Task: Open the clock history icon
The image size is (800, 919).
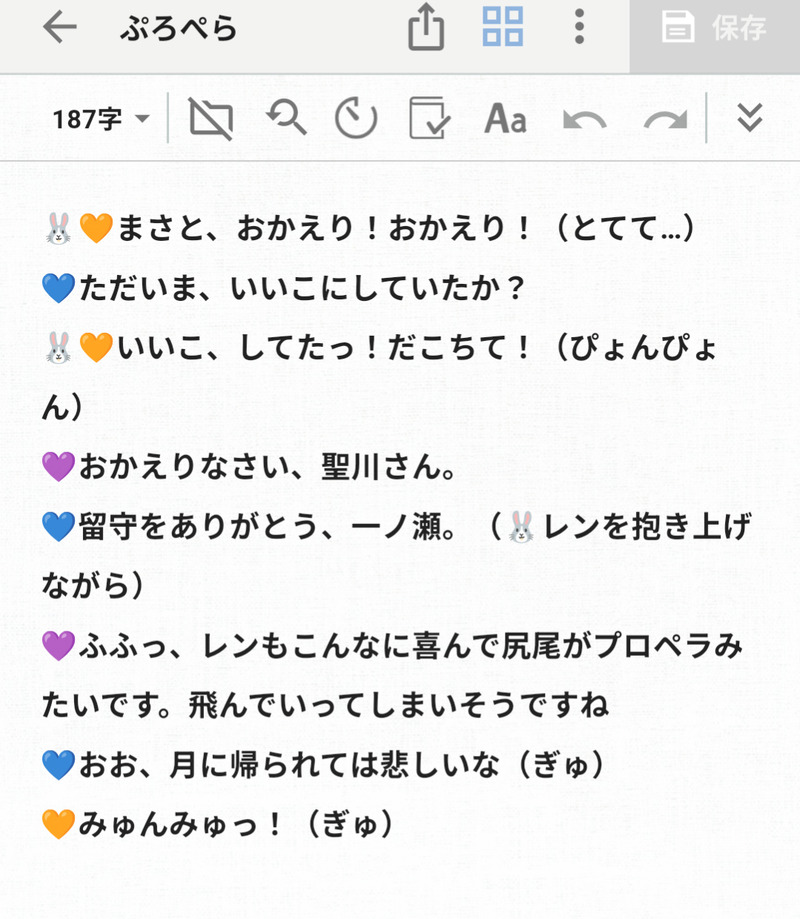Action: coord(355,120)
